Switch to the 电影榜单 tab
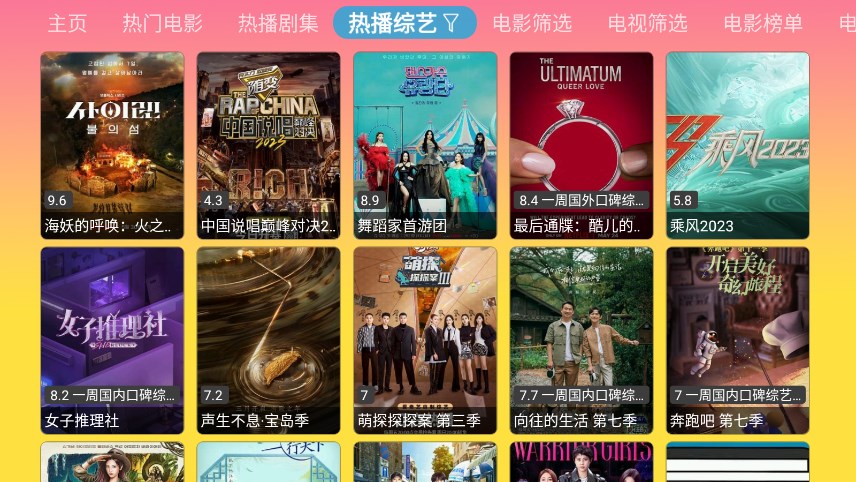 point(763,23)
